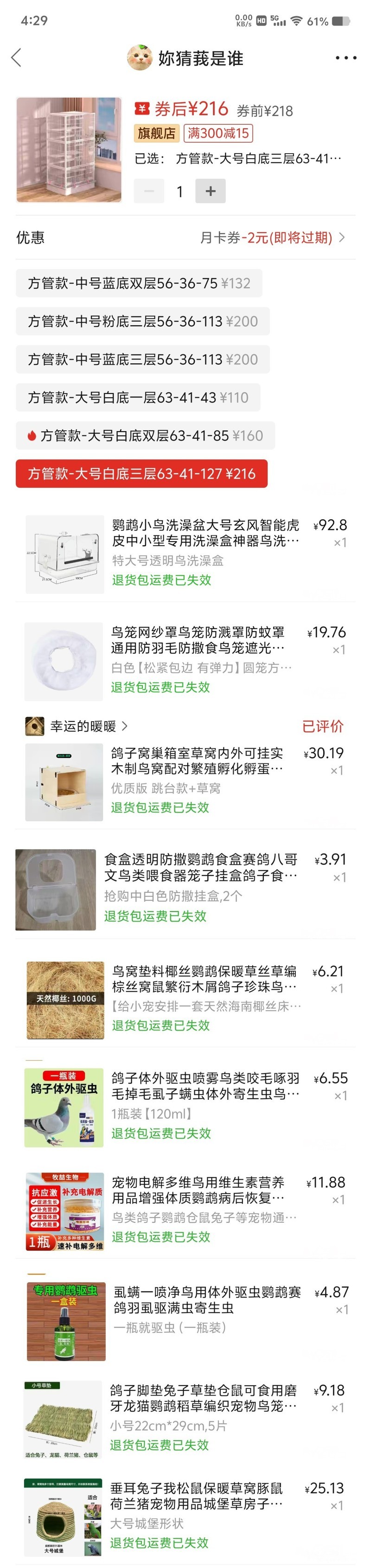Screen dimensions: 371x1568
Task: Select 方管款-中号蓝底双层56-36-75 option
Action: [x=139, y=283]
